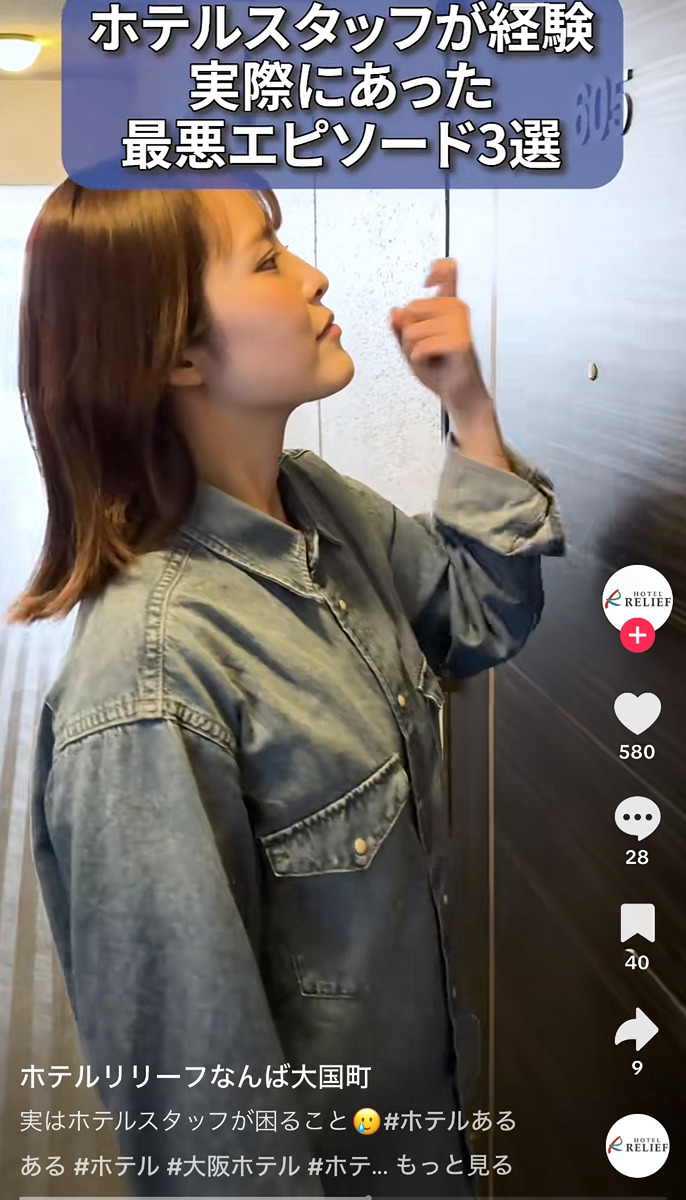Like this video with the heart icon

pos(637,713)
